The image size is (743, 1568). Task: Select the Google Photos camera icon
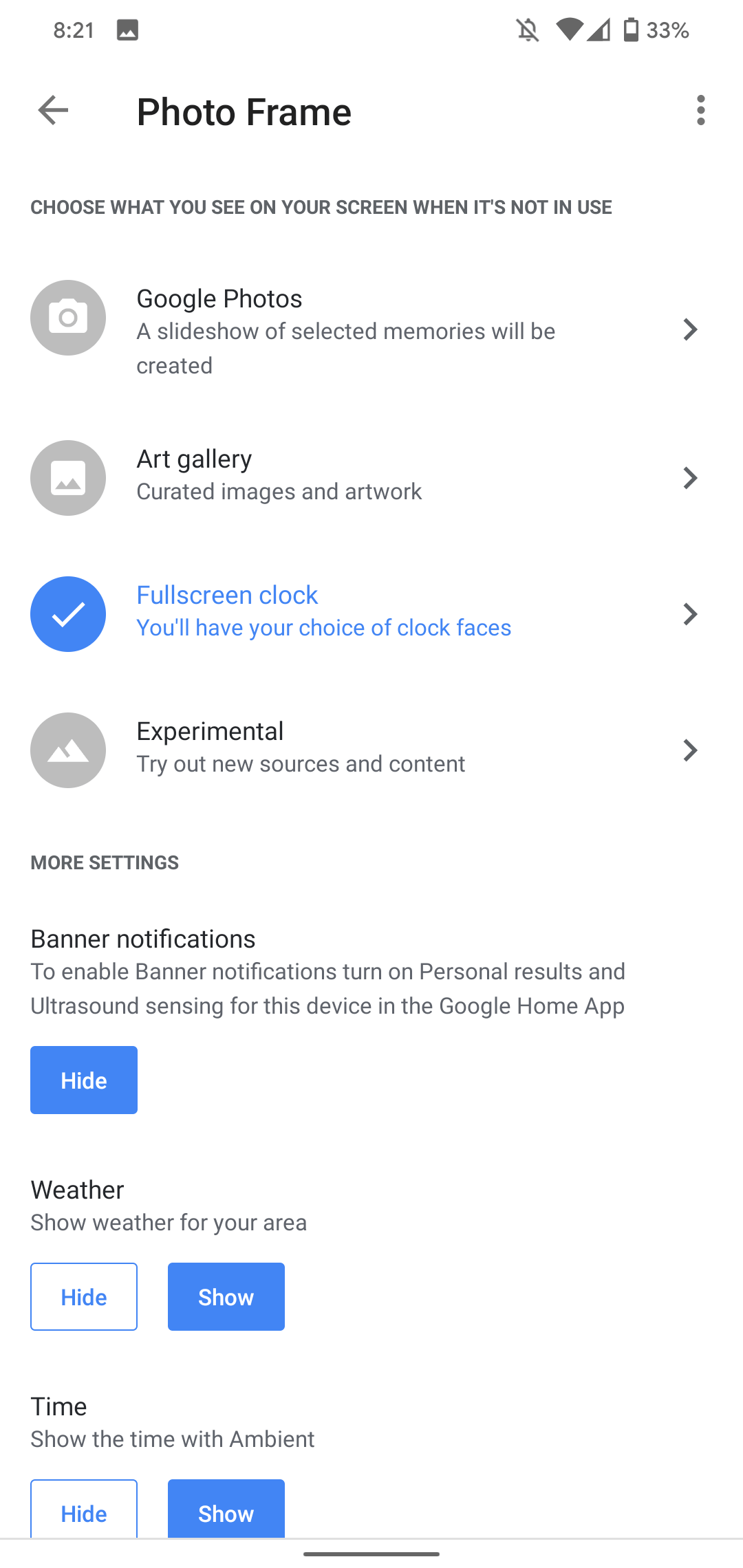point(67,317)
